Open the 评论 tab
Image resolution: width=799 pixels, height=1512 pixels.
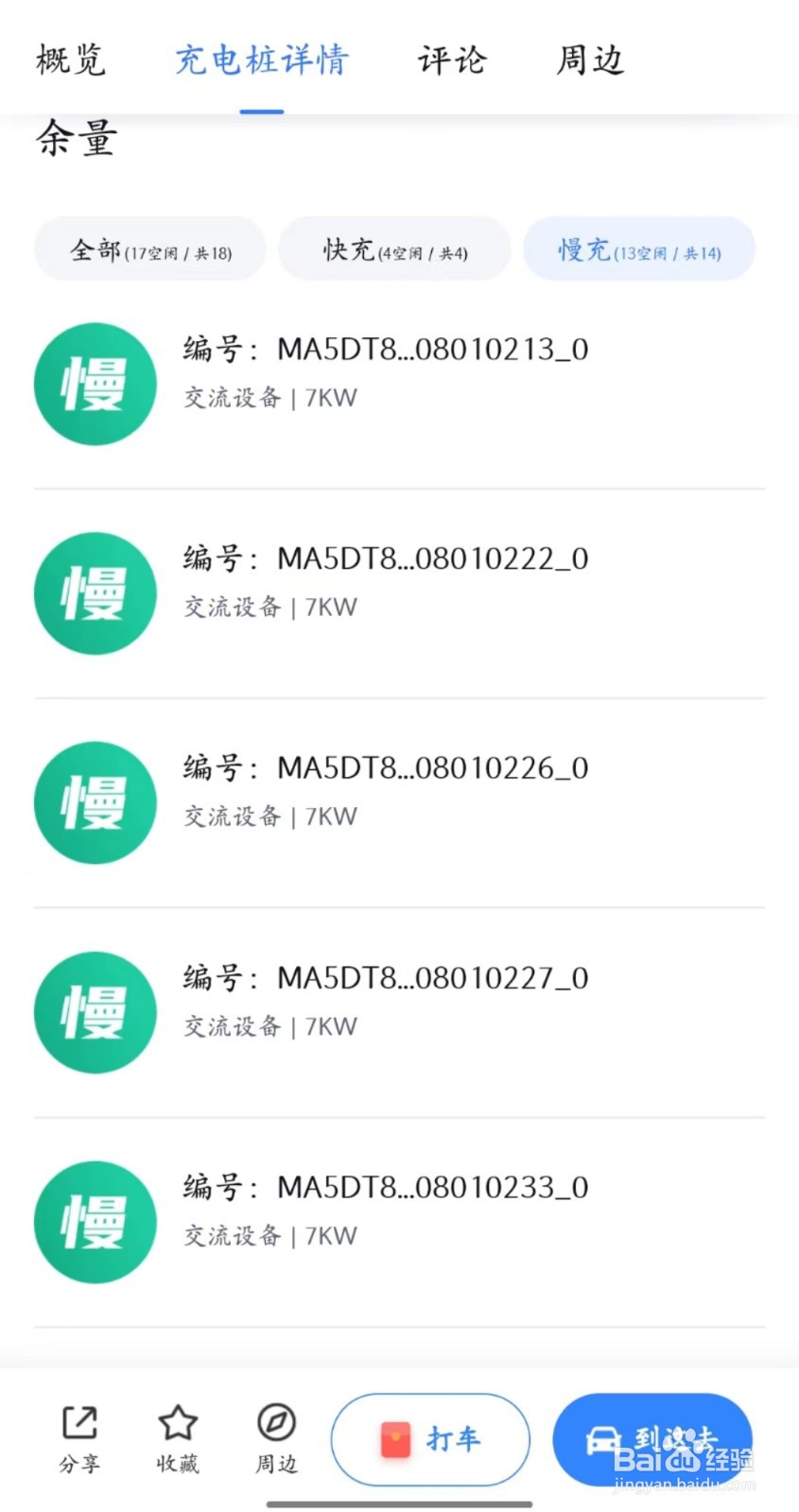pyautogui.click(x=452, y=60)
